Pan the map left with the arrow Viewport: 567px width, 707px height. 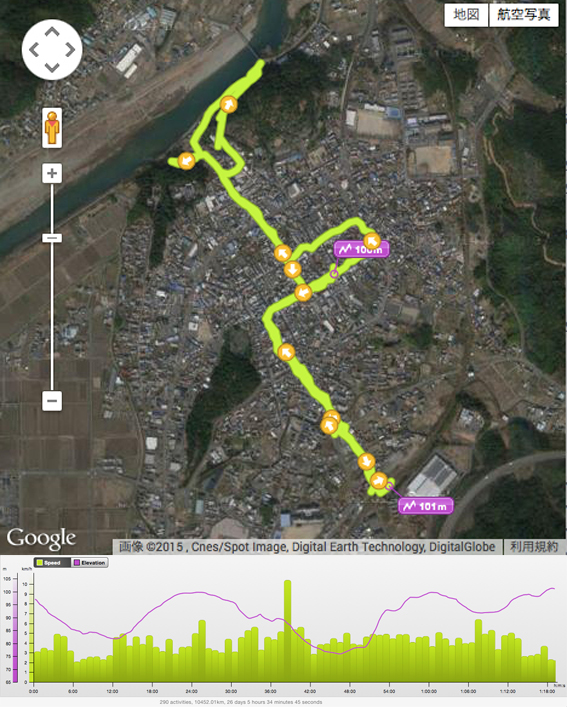[34, 50]
